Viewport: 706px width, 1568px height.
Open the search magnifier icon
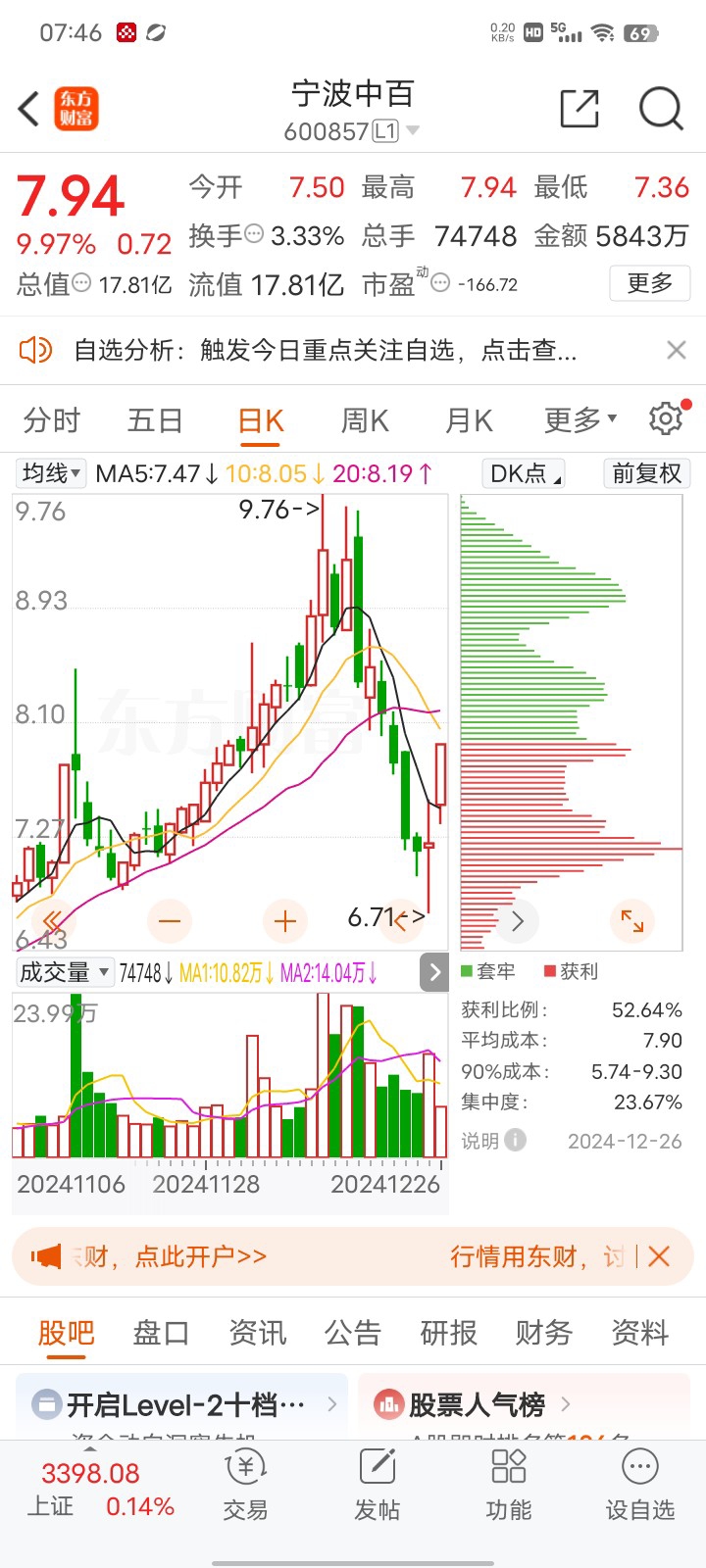[x=661, y=109]
